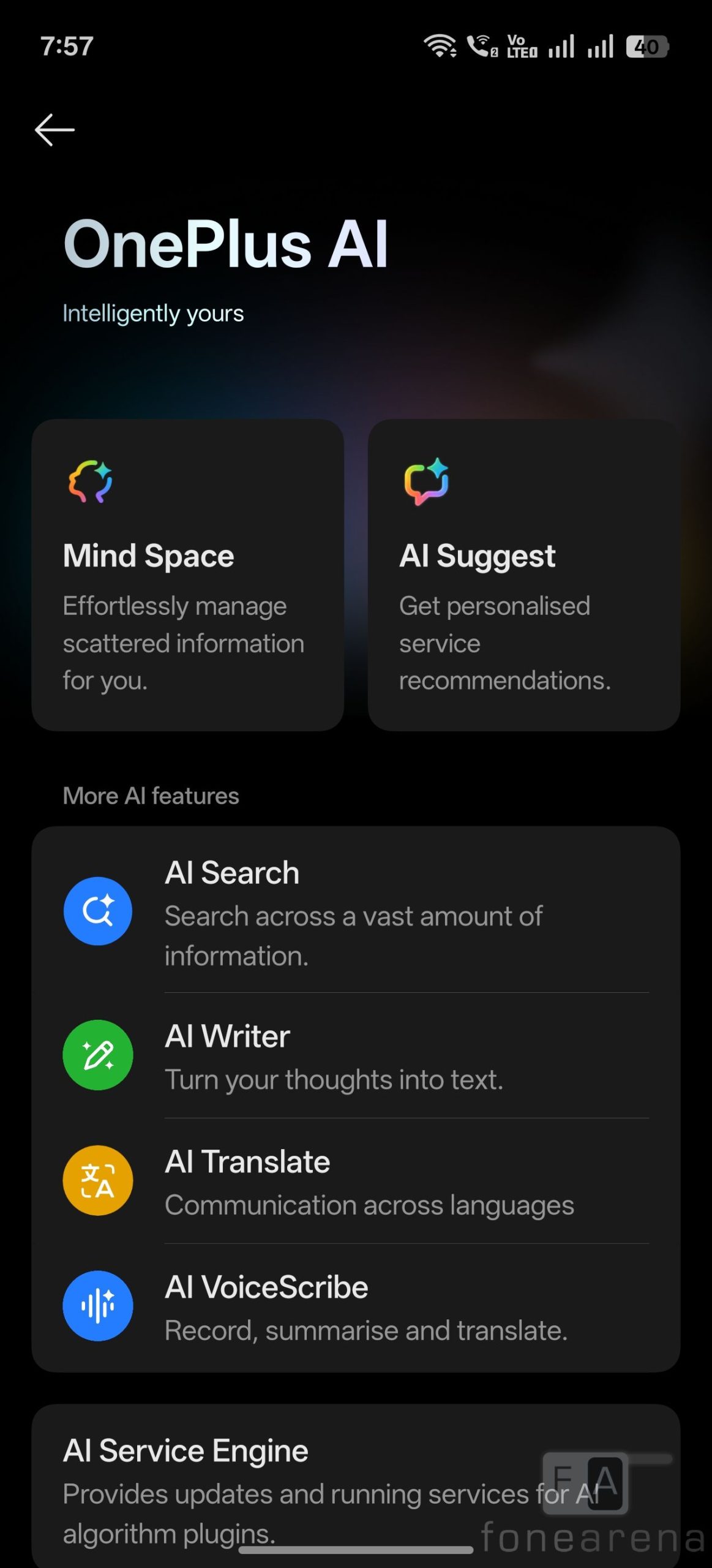Open AI Translate
The width and height of the screenshot is (712, 1568).
(x=355, y=1181)
